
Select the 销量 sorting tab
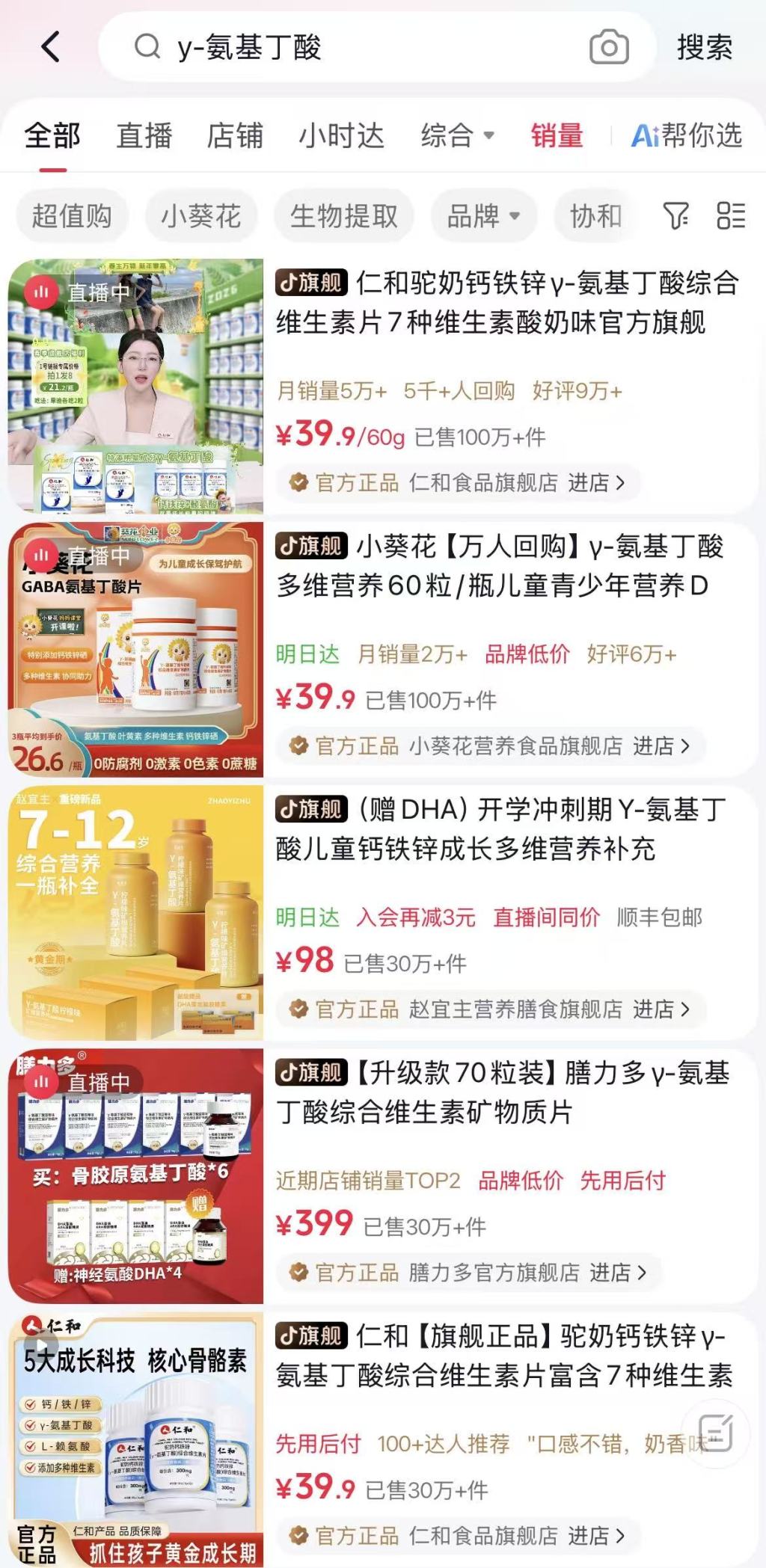(557, 136)
